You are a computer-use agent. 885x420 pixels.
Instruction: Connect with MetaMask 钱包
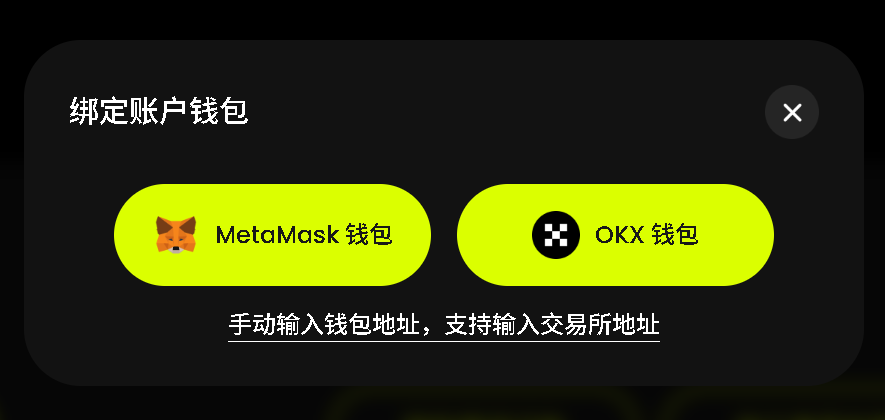click(272, 235)
